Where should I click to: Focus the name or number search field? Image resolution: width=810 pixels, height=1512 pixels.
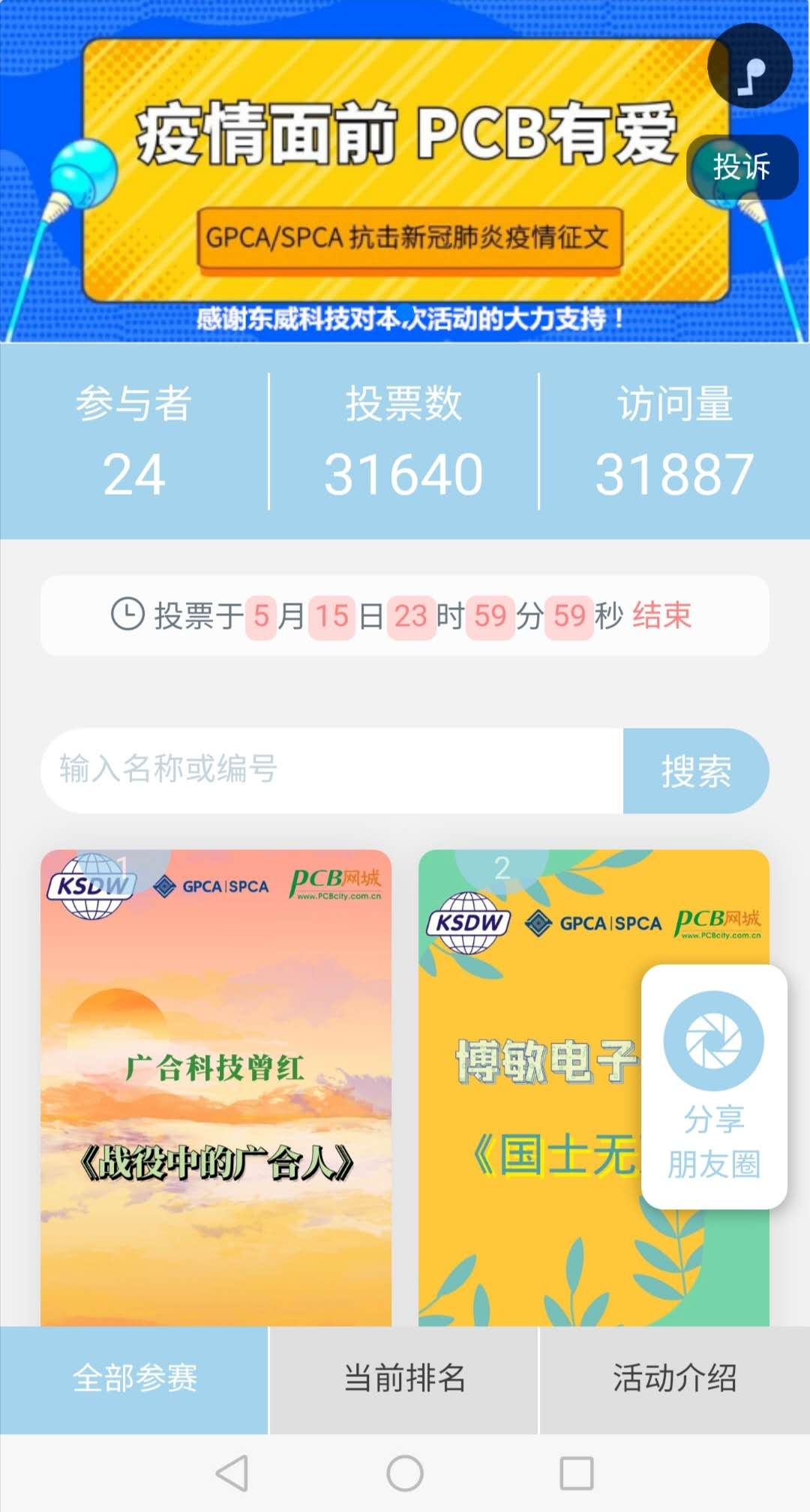tap(331, 770)
